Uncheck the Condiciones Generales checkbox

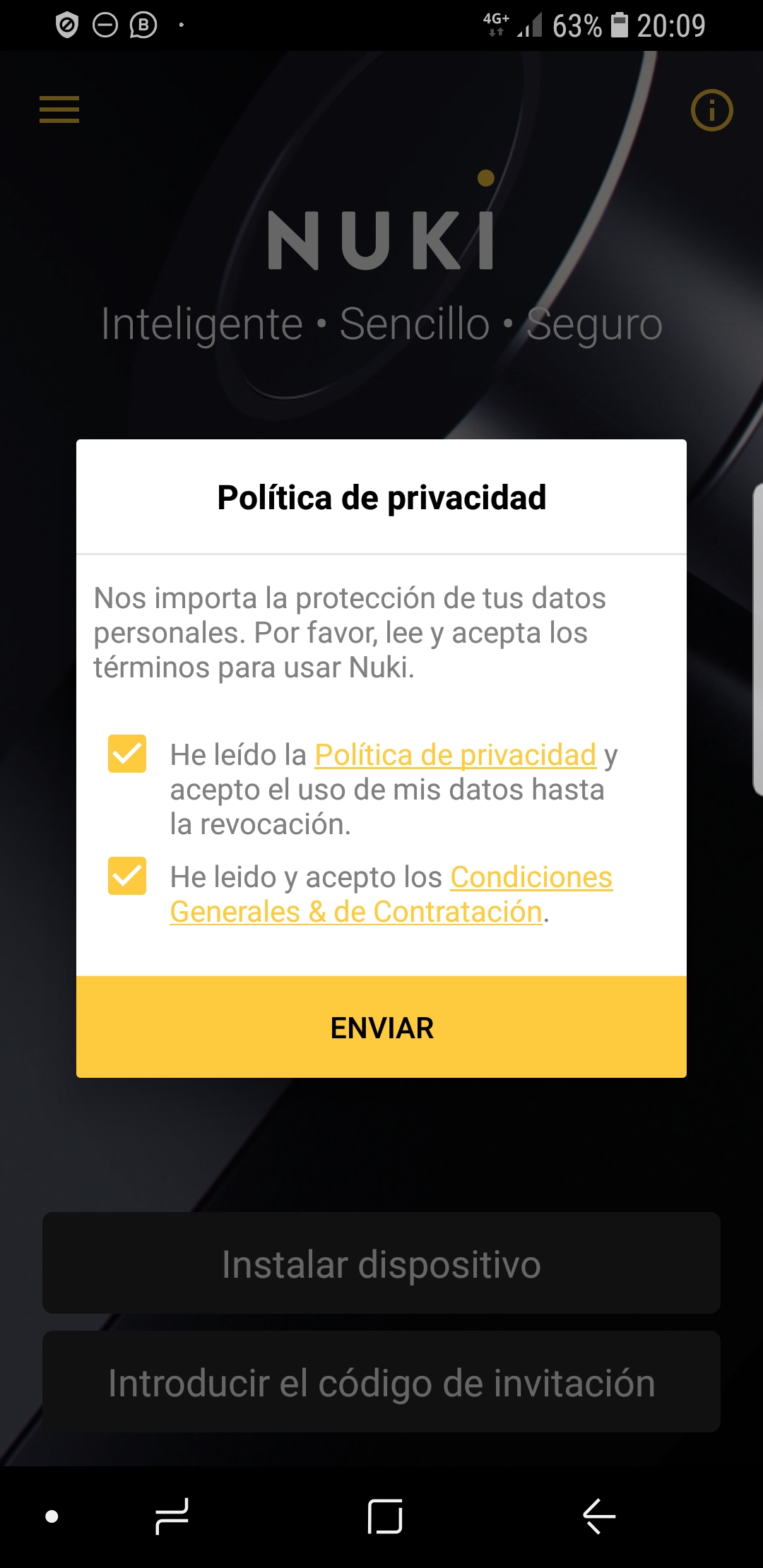127,876
